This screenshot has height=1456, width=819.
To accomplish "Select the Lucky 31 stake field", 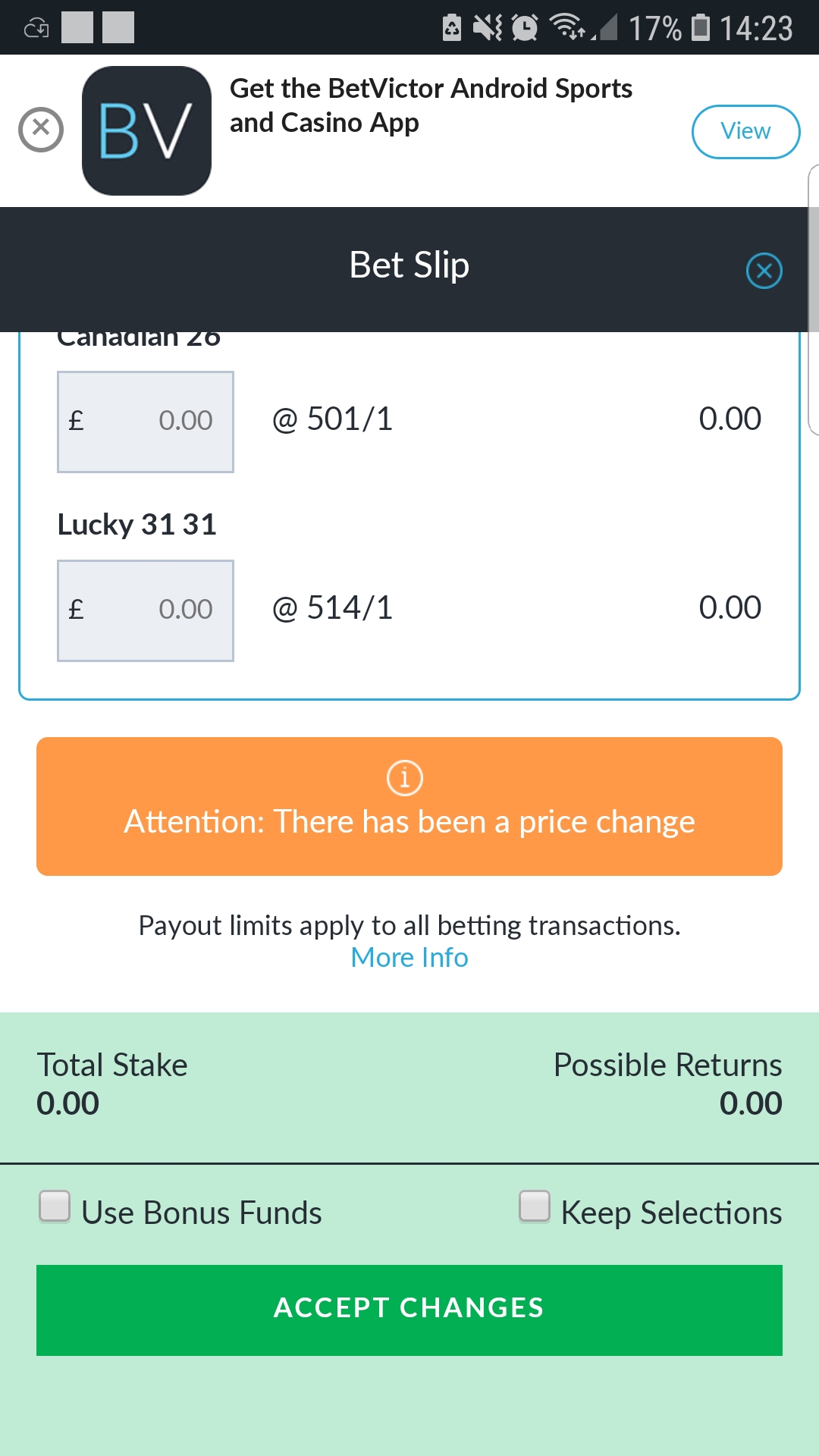I will (x=146, y=610).
